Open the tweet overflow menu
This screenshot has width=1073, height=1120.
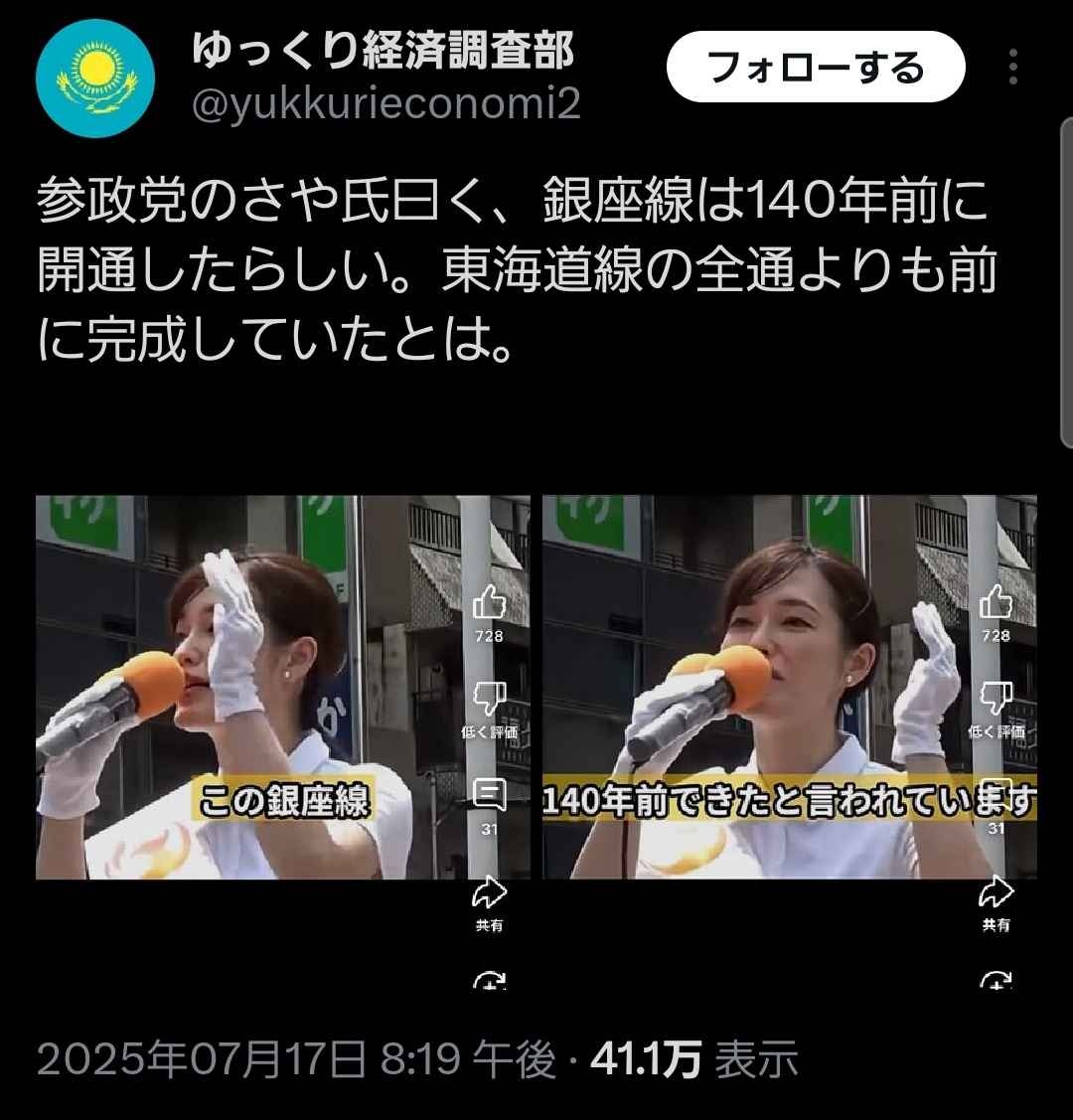(1012, 68)
